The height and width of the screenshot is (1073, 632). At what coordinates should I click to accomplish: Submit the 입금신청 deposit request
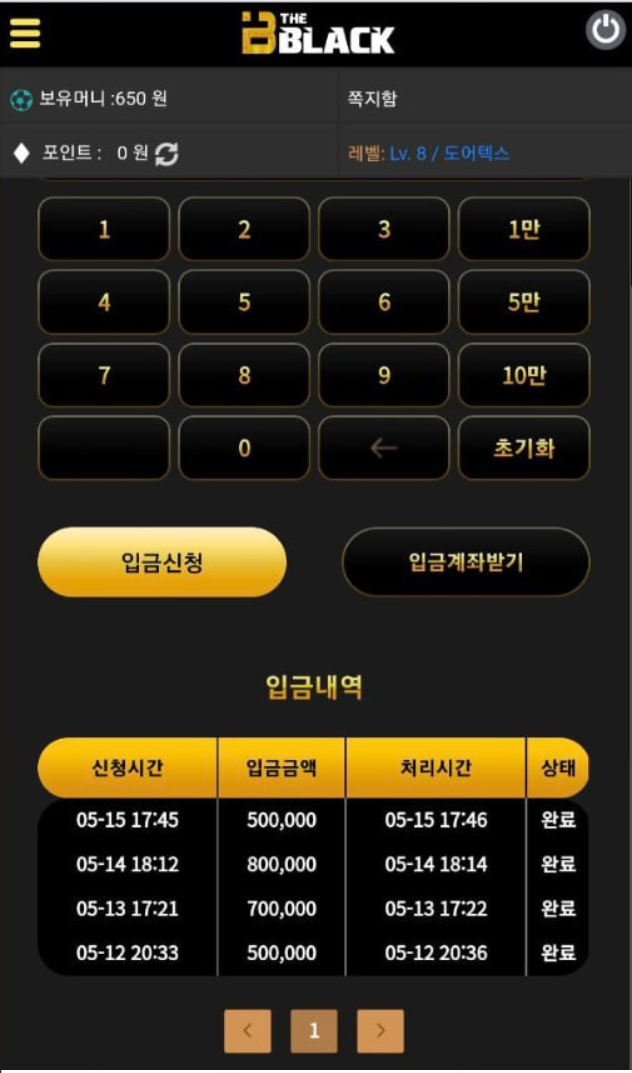click(x=162, y=562)
